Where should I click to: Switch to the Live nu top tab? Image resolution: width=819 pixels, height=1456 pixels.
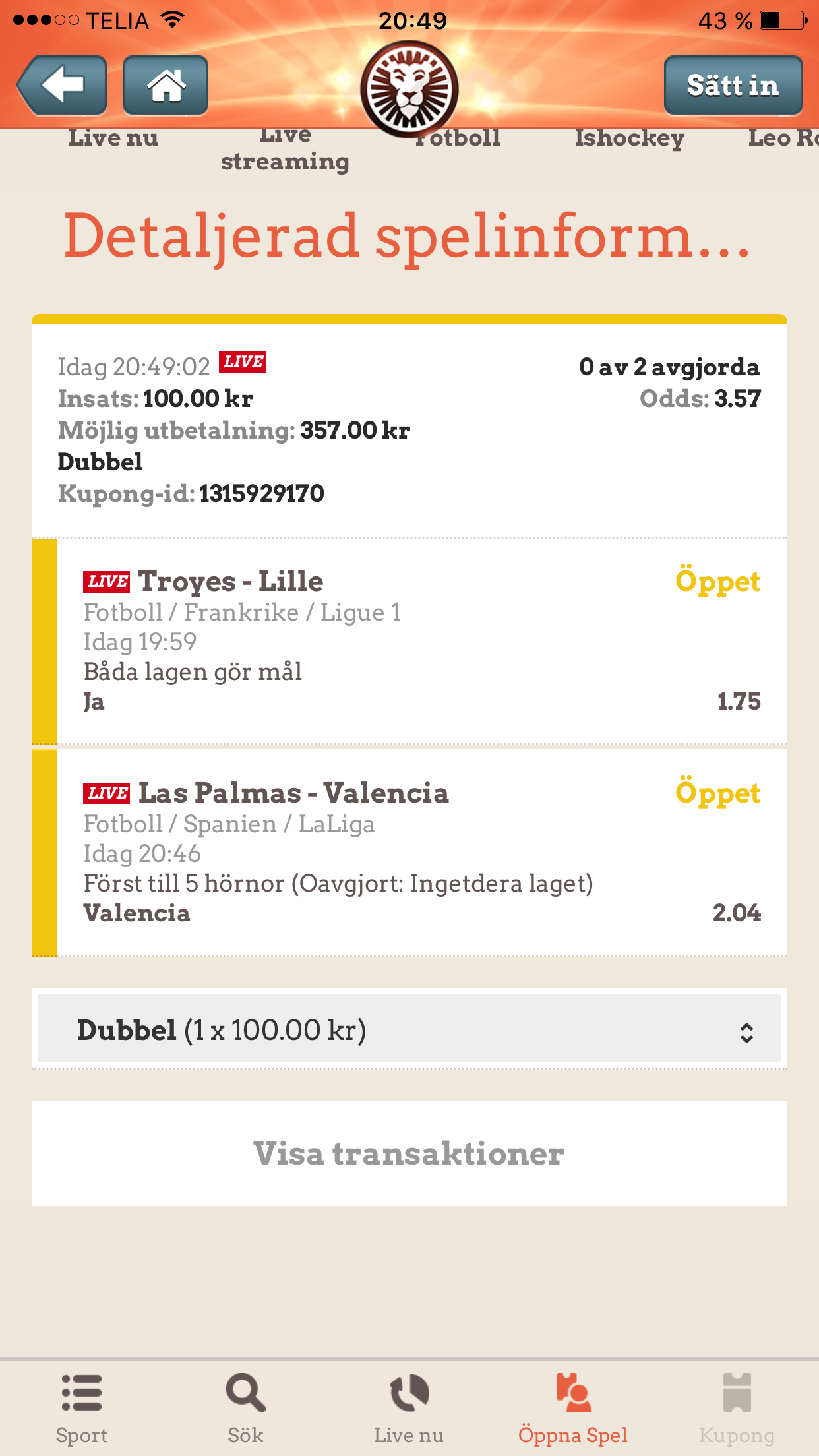click(x=113, y=138)
